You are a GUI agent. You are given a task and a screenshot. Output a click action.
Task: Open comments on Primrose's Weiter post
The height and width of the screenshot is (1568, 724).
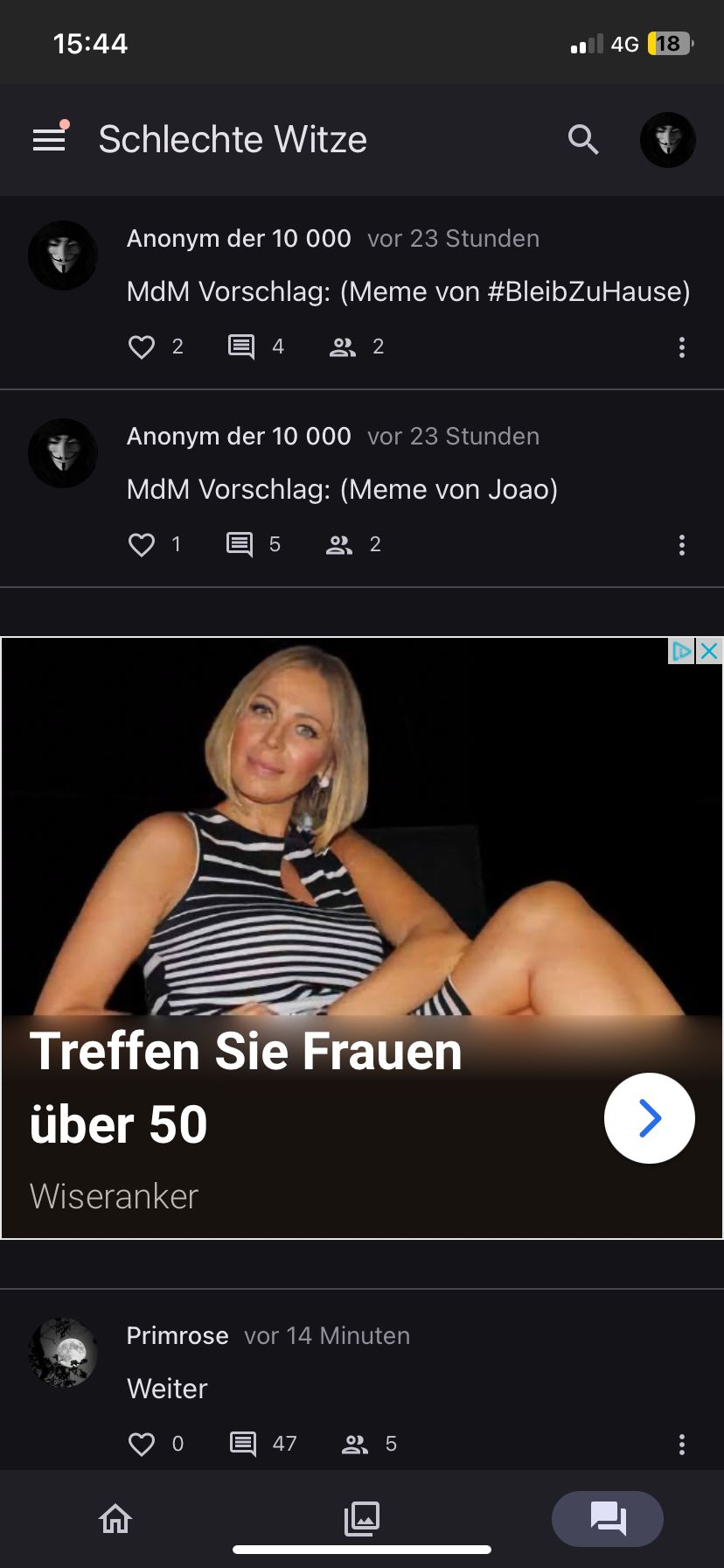(243, 1444)
